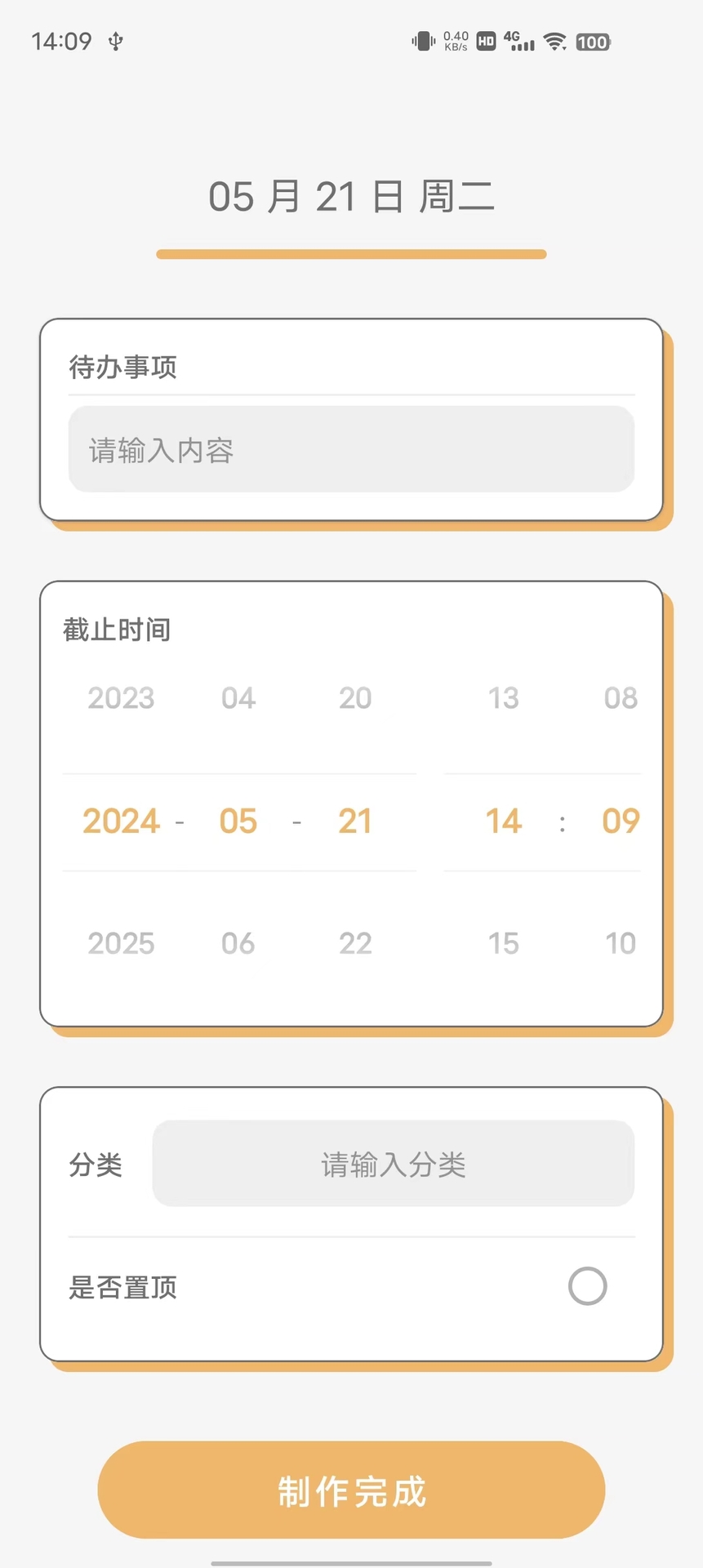The width and height of the screenshot is (703, 1568).
Task: Pick day 20 in the deadline picker
Action: click(x=355, y=698)
